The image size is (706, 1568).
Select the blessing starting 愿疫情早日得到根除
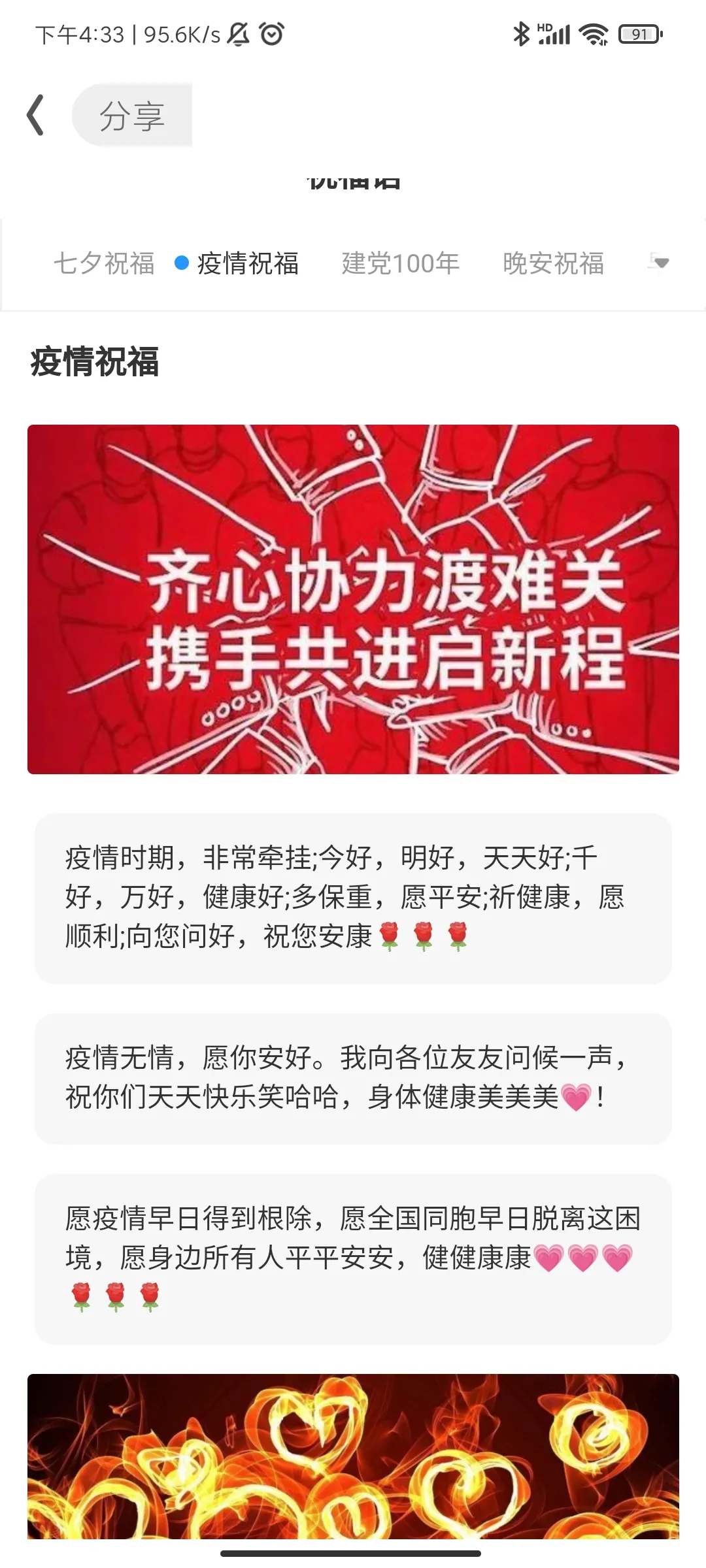click(x=353, y=1258)
